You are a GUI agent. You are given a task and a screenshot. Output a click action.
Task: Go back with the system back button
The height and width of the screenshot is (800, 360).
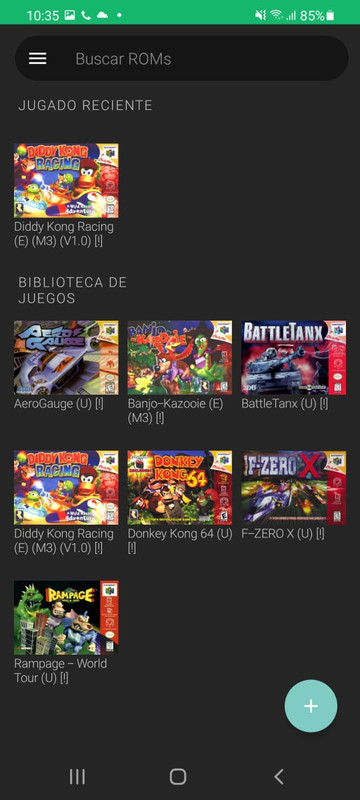pyautogui.click(x=278, y=777)
